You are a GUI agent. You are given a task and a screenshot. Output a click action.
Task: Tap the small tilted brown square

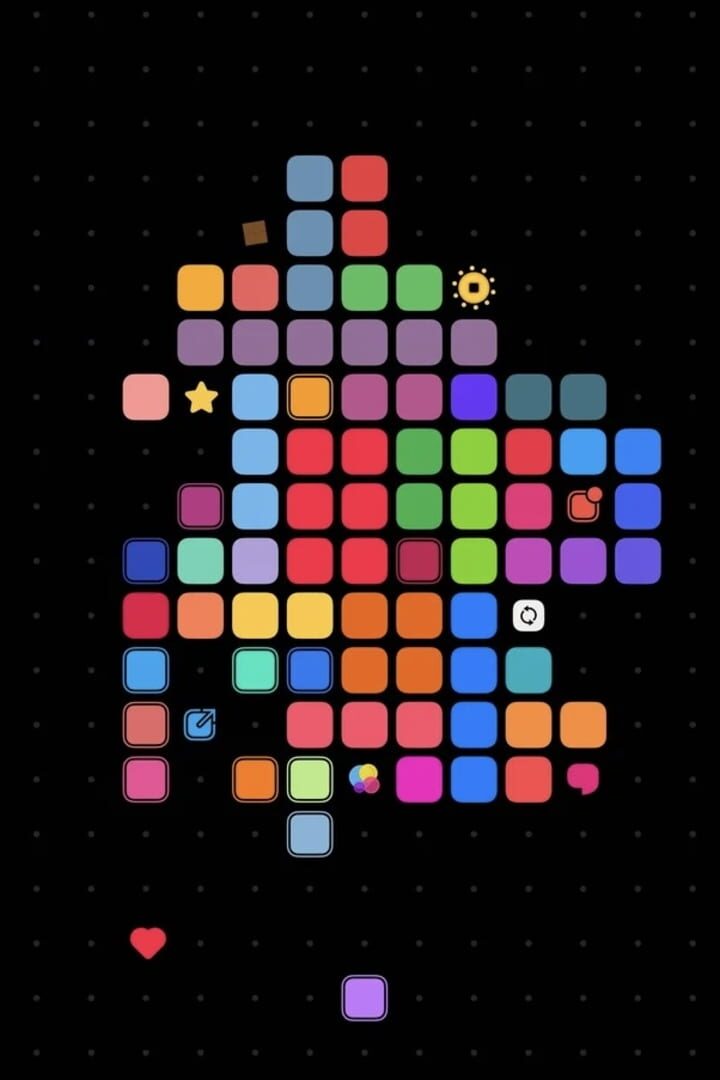pos(255,233)
